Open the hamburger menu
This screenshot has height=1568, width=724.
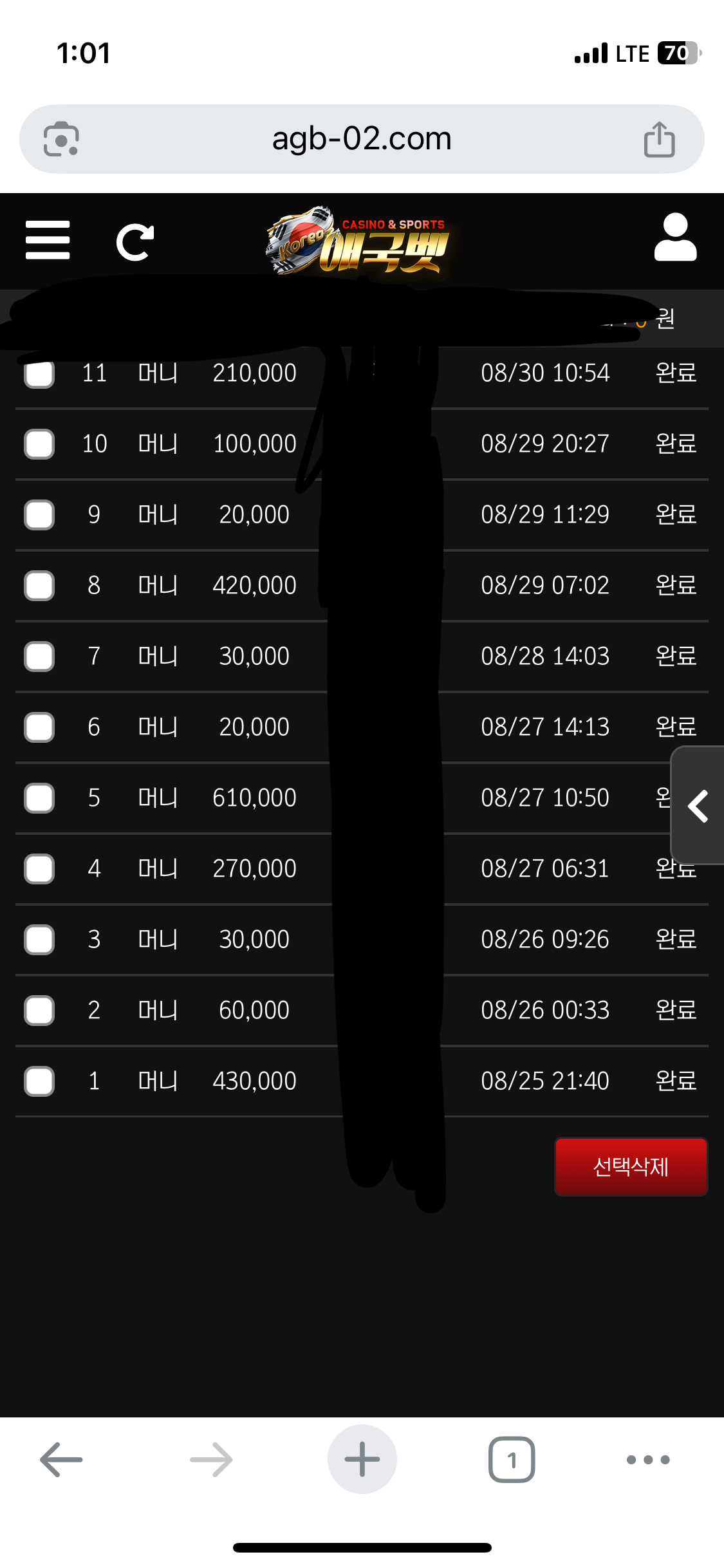[x=48, y=240]
